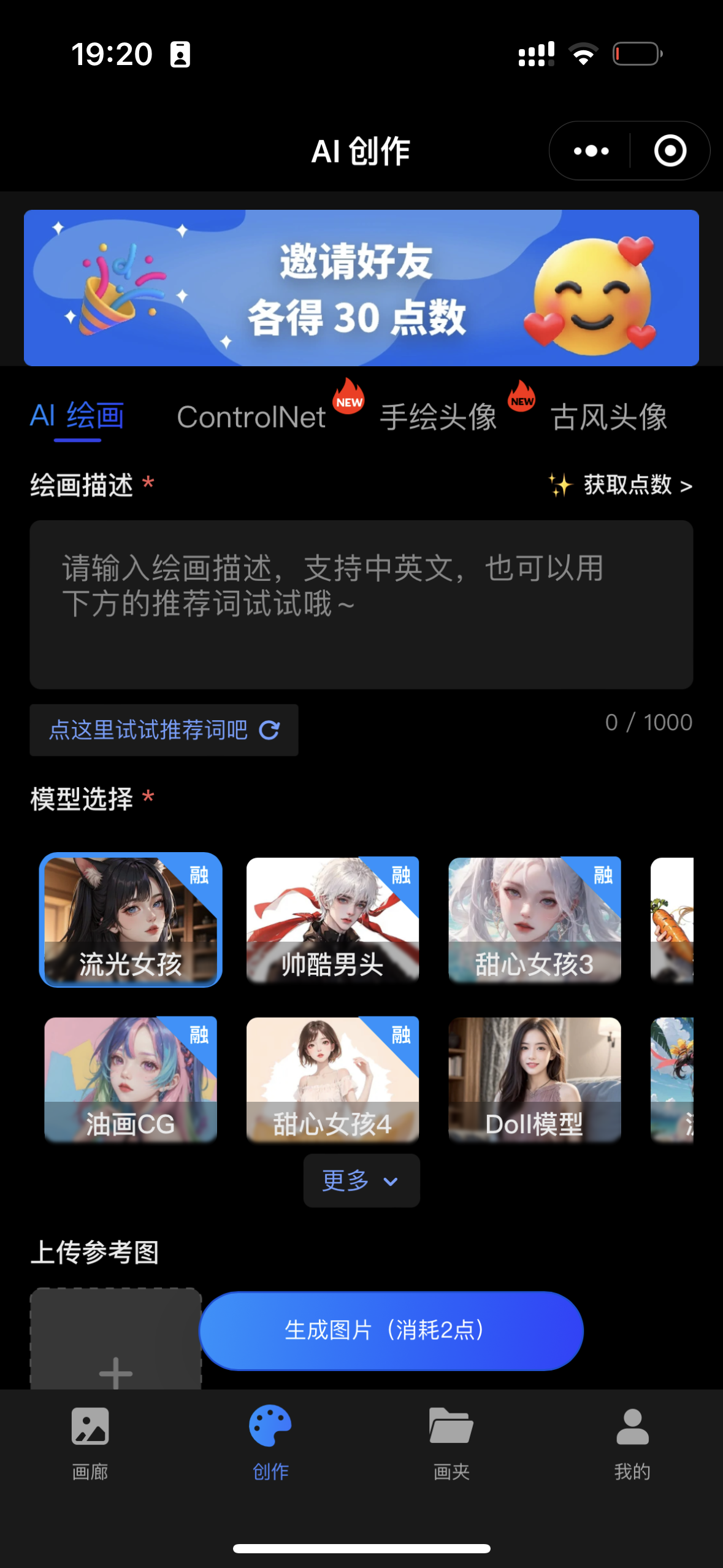Switch to the 古风头像 tab
The height and width of the screenshot is (1568, 723).
click(x=608, y=417)
